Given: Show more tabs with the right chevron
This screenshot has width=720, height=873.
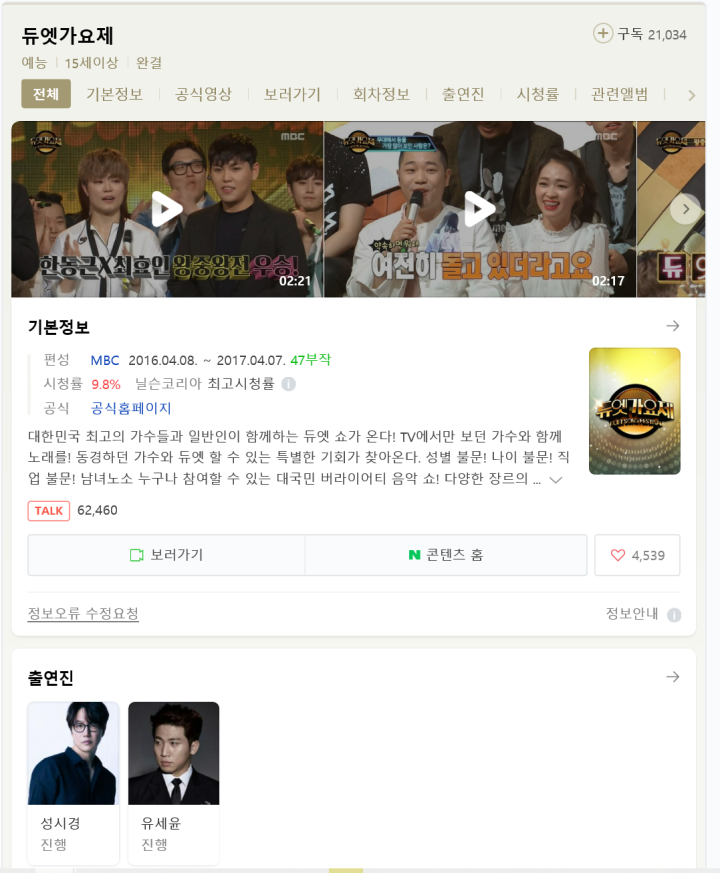Looking at the screenshot, I should coord(690,95).
